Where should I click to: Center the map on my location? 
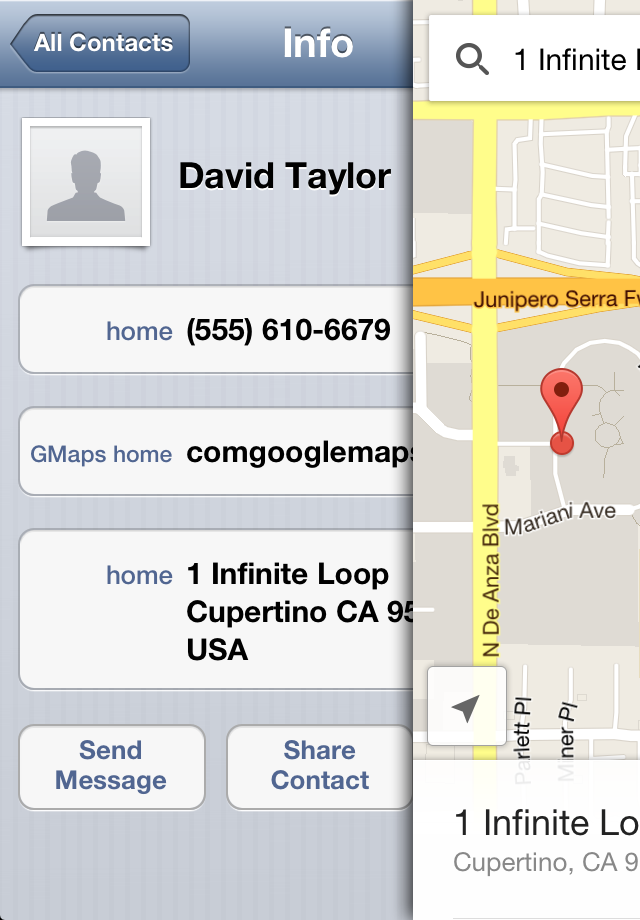[466, 707]
